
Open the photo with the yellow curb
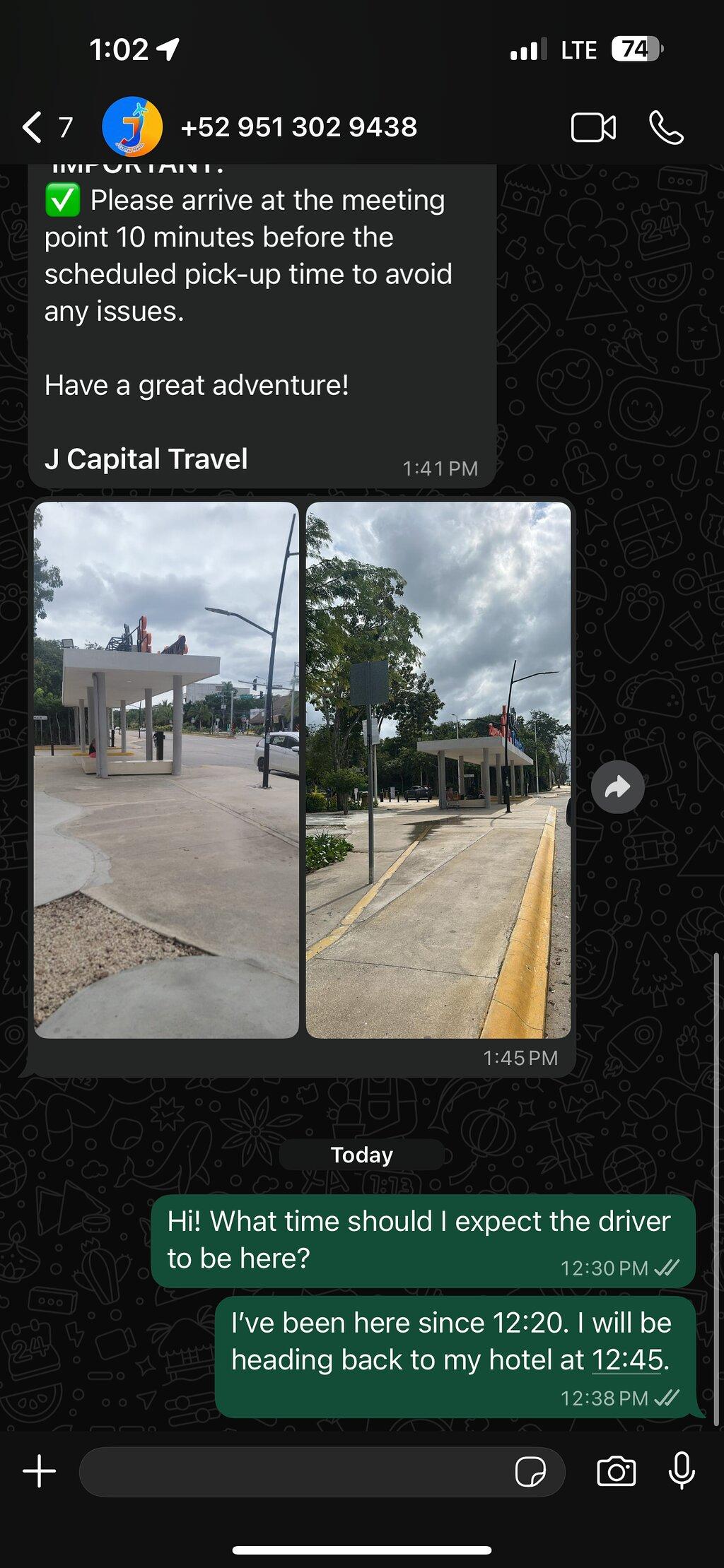[438, 770]
